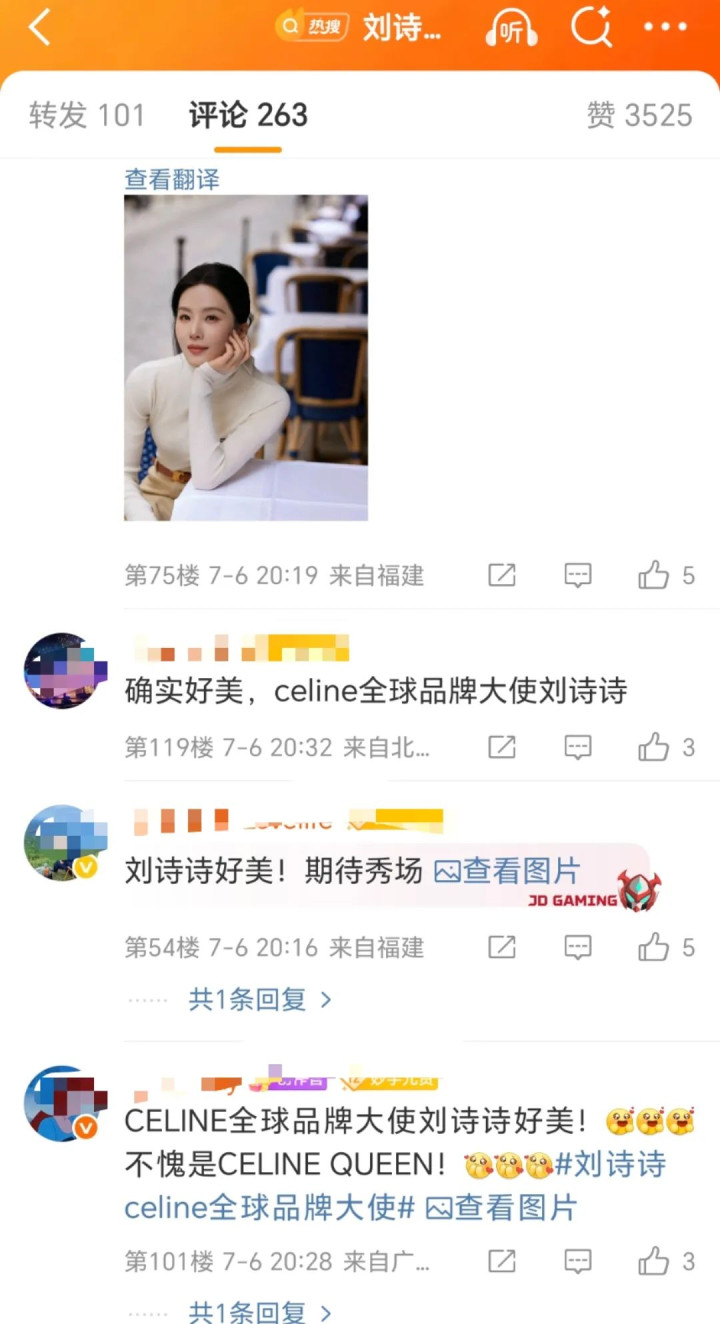Switch to the 转发 101 tab

click(87, 115)
